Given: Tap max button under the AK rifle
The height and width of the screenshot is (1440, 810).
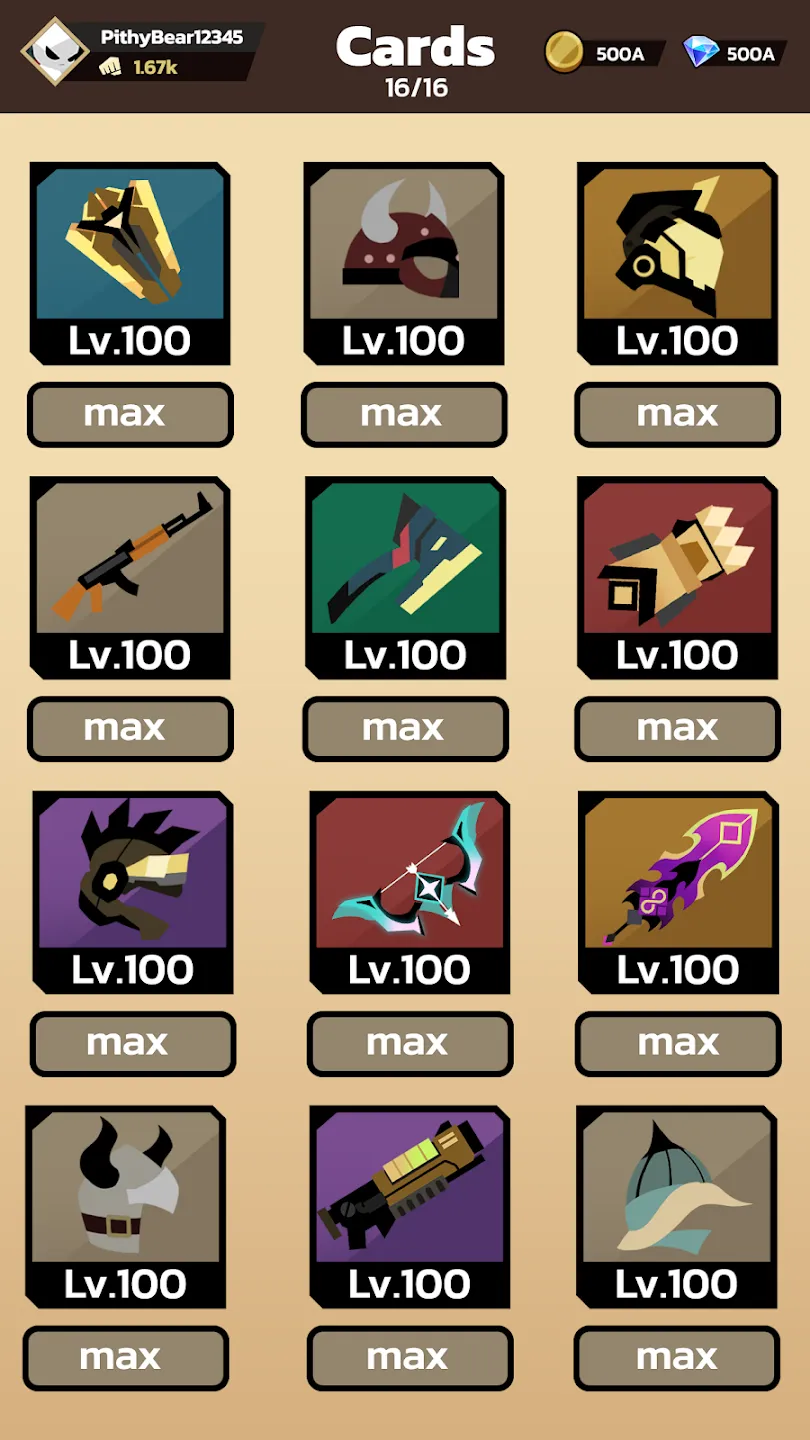Looking at the screenshot, I should point(130,729).
